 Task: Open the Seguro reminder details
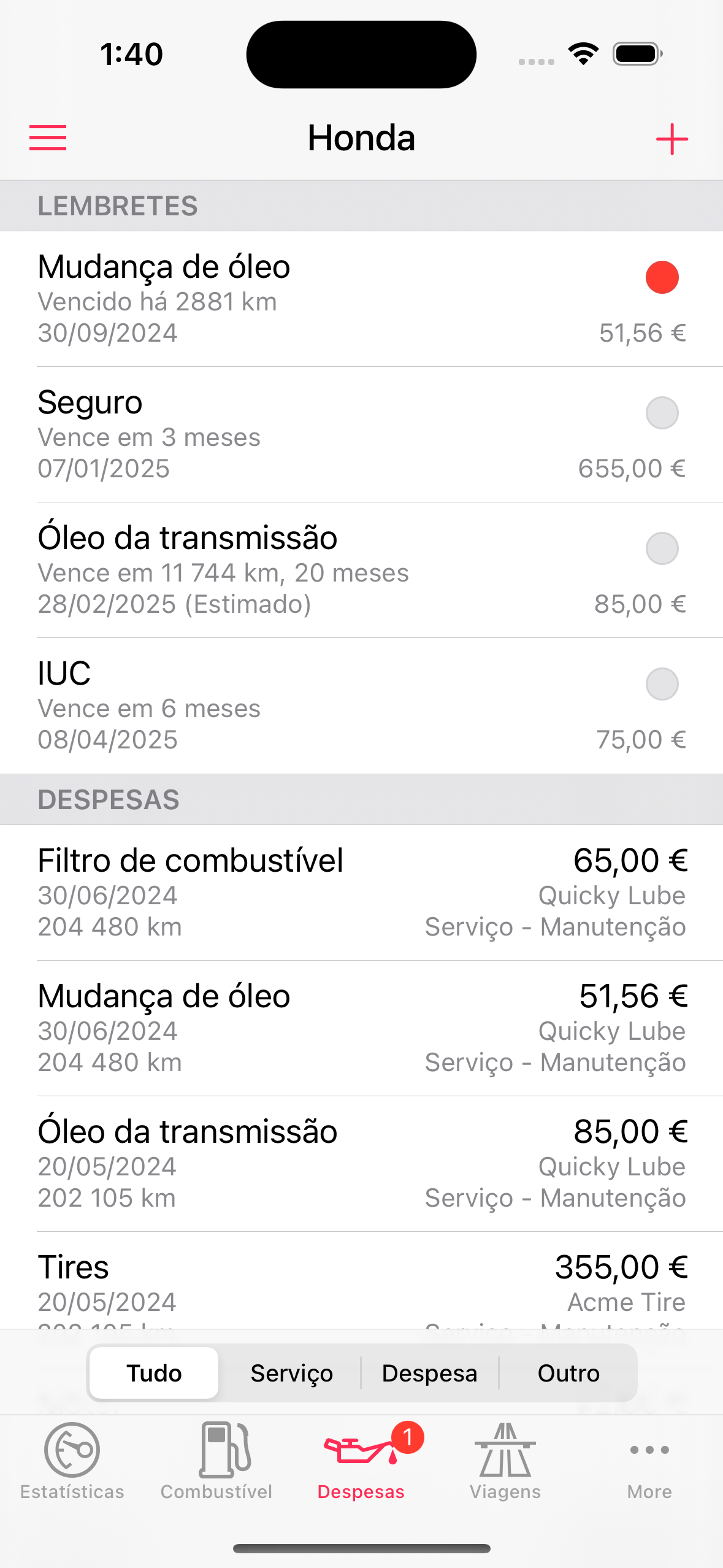point(361,435)
